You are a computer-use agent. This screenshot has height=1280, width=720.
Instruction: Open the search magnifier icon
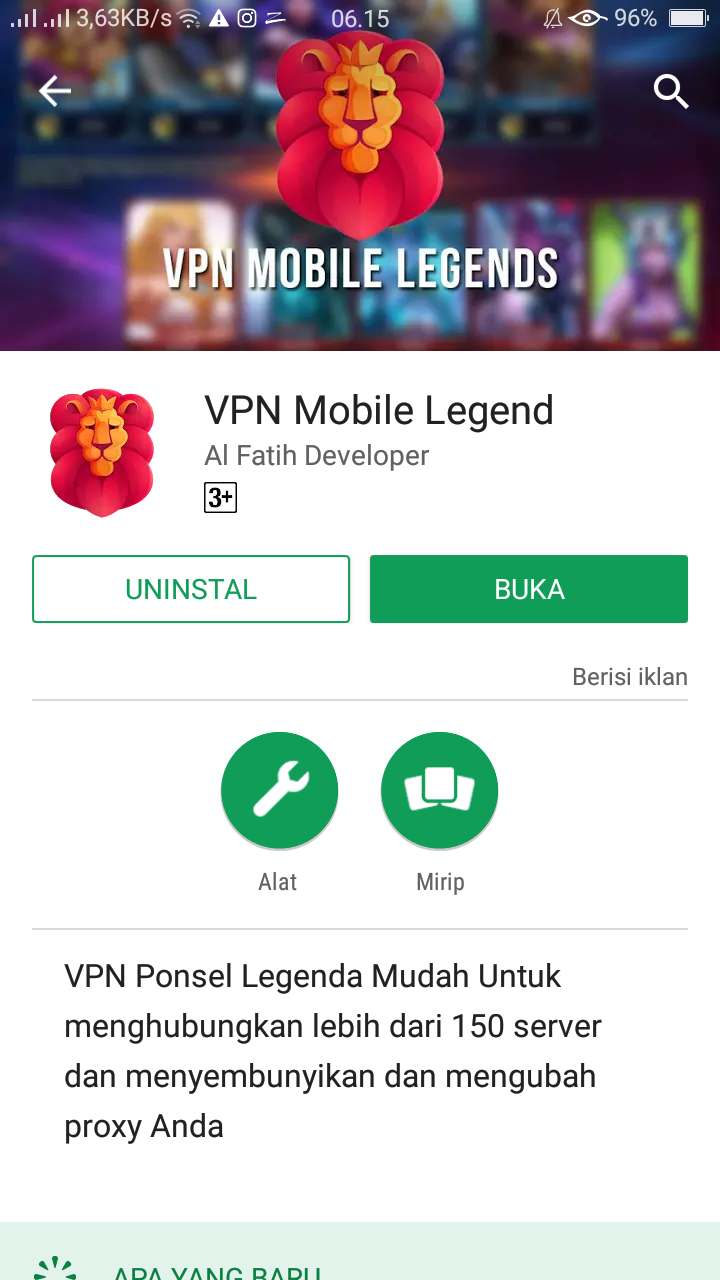tap(671, 92)
